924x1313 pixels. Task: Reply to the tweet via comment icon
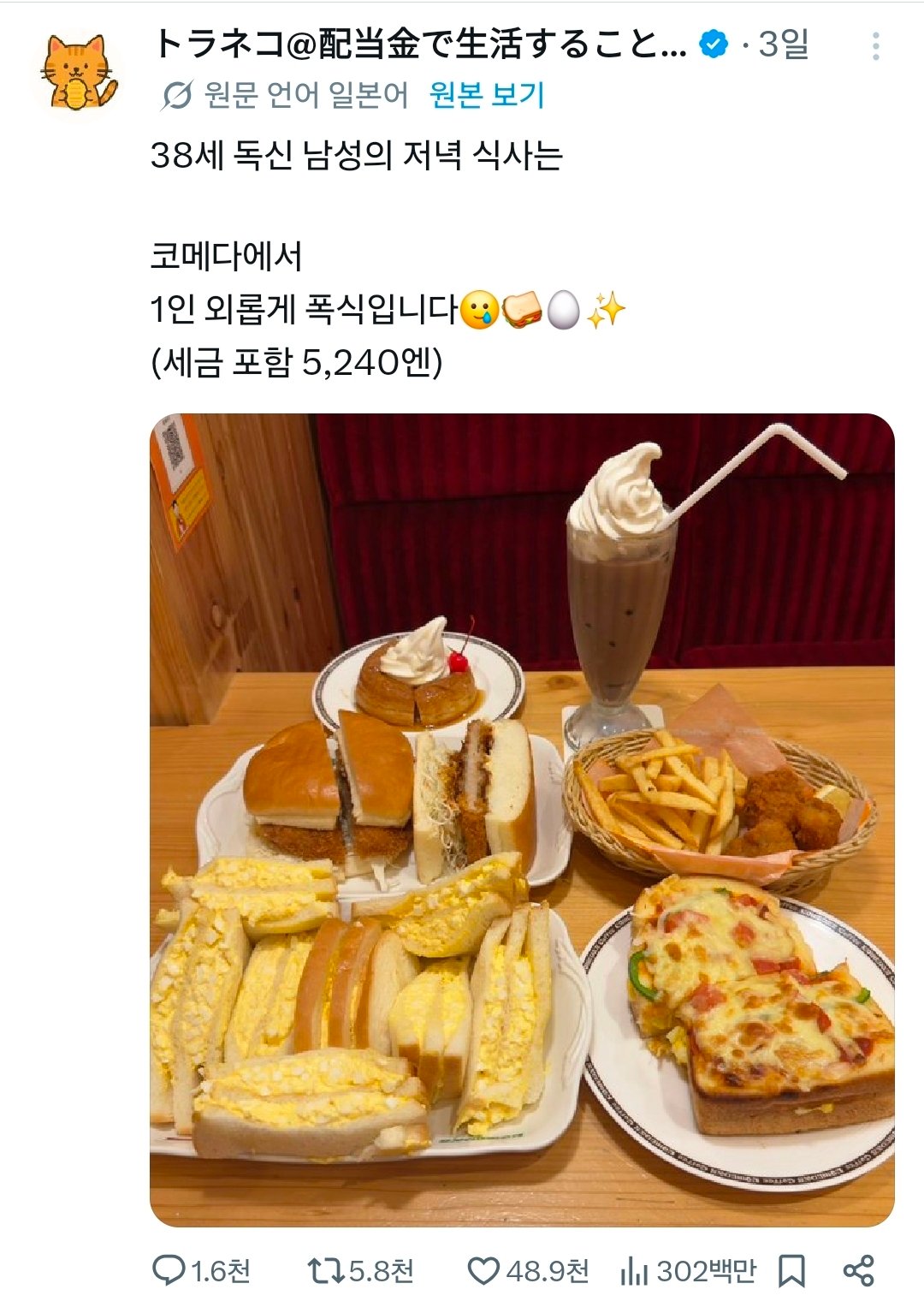169,1271
